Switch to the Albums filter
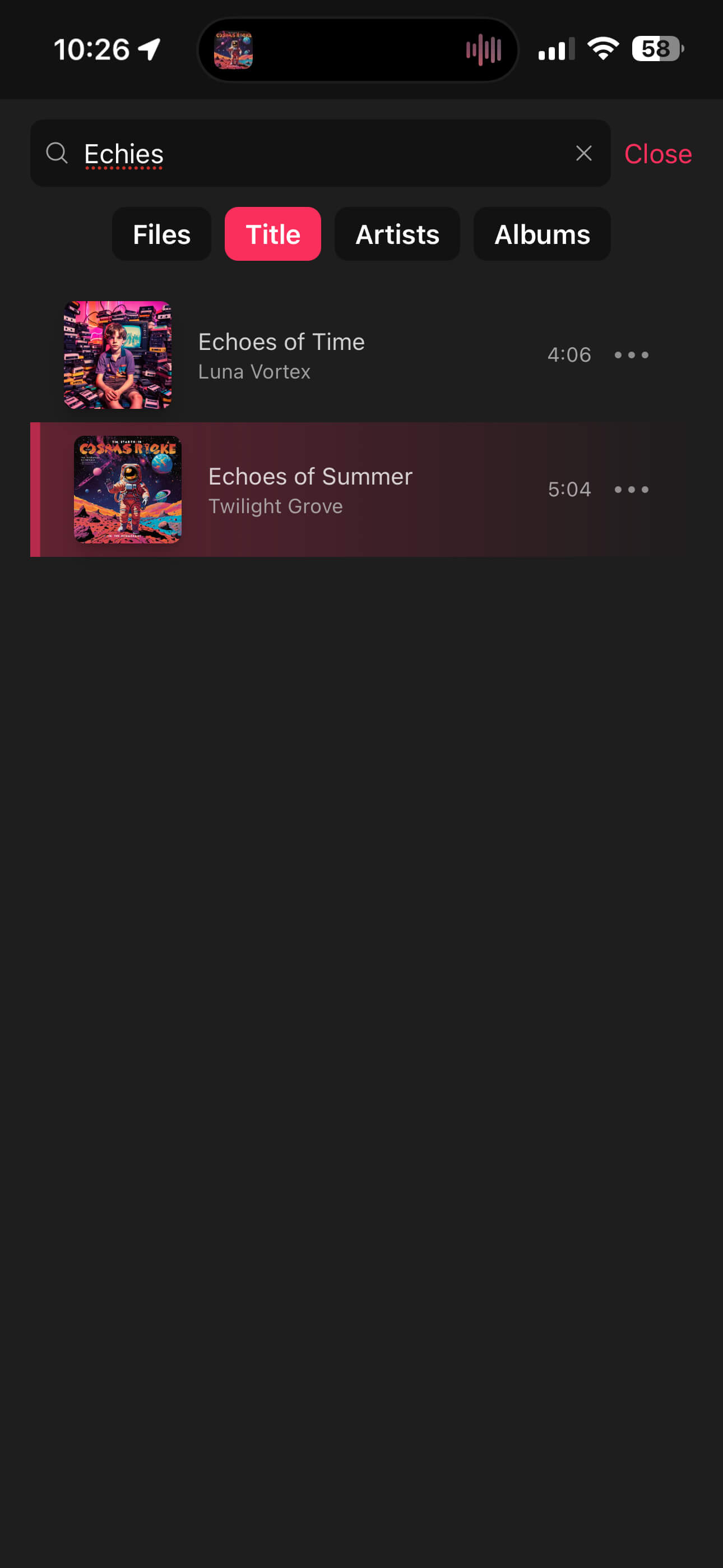Image resolution: width=723 pixels, height=1568 pixels. pyautogui.click(x=541, y=234)
